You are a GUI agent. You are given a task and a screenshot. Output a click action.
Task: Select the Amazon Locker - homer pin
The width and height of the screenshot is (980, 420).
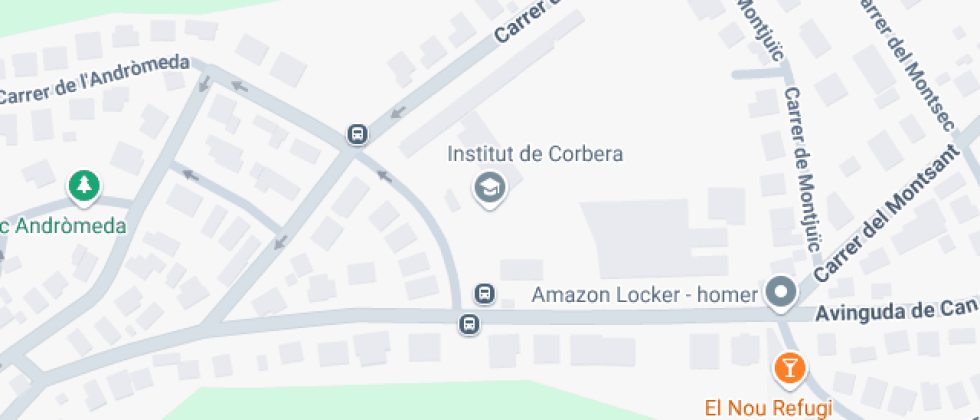pyautogui.click(x=780, y=293)
